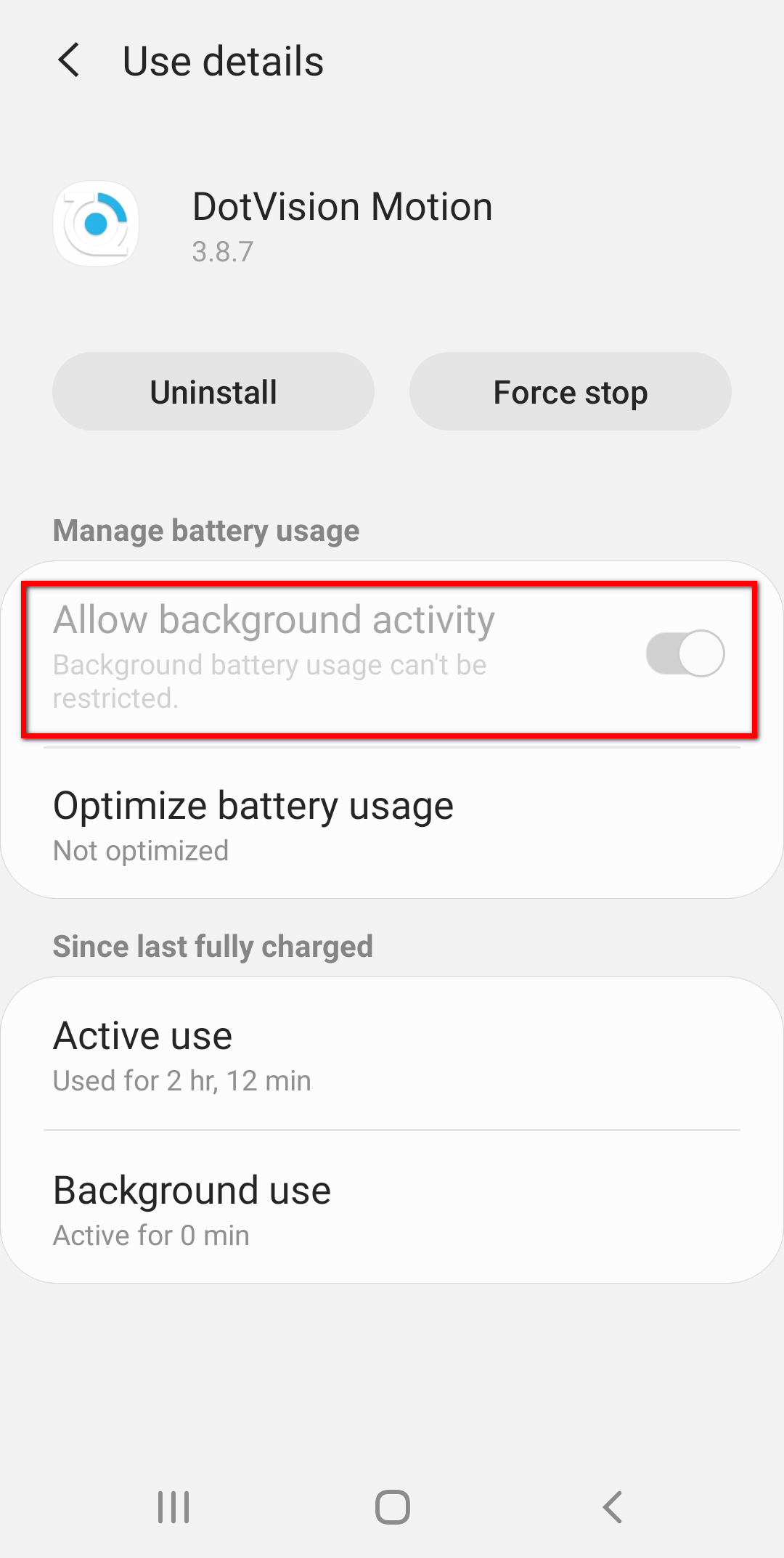The height and width of the screenshot is (1558, 784).
Task: Open Optimize battery usage
Action: click(392, 824)
